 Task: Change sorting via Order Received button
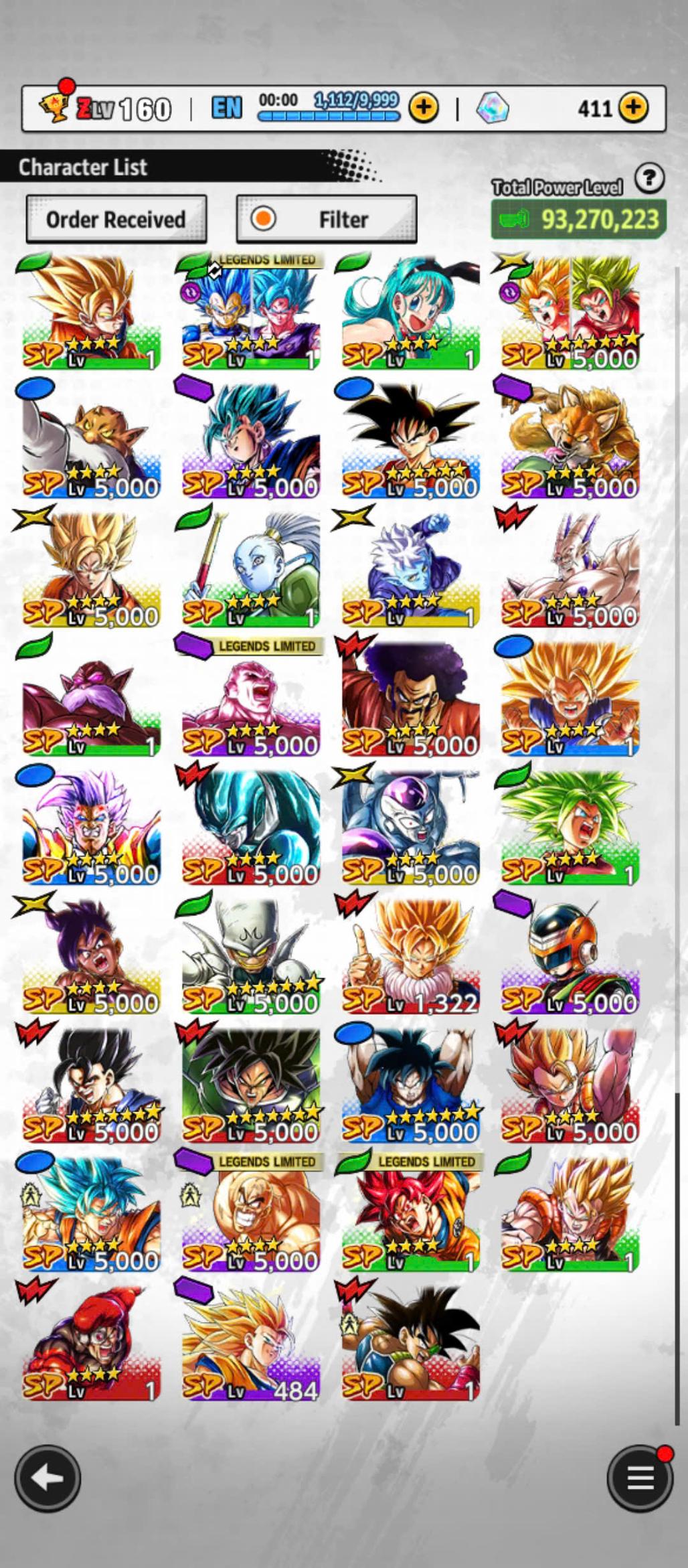point(116,219)
